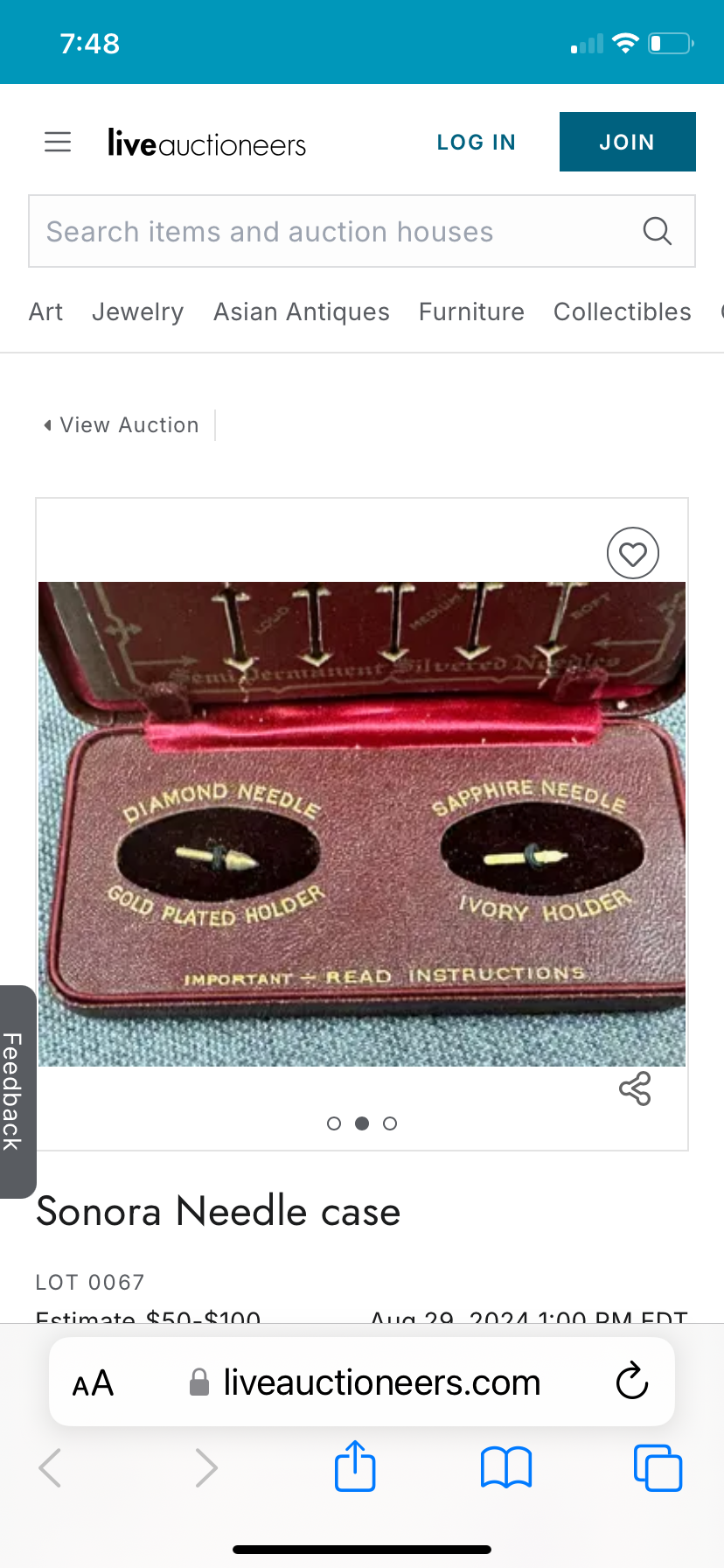Image resolution: width=724 pixels, height=1568 pixels.
Task: Tap the search magnifier icon
Action: [x=657, y=232]
